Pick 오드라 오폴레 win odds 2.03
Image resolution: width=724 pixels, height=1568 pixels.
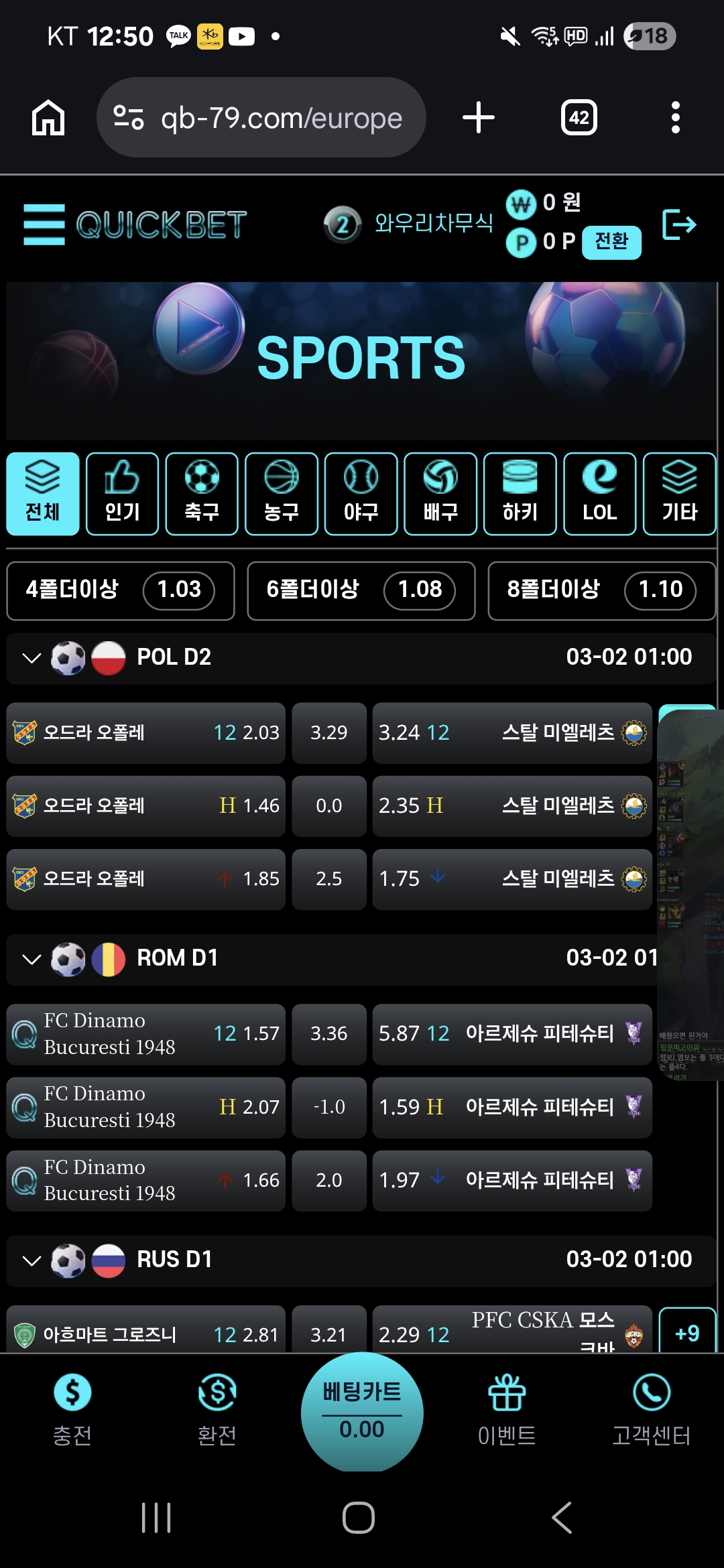pyautogui.click(x=145, y=732)
